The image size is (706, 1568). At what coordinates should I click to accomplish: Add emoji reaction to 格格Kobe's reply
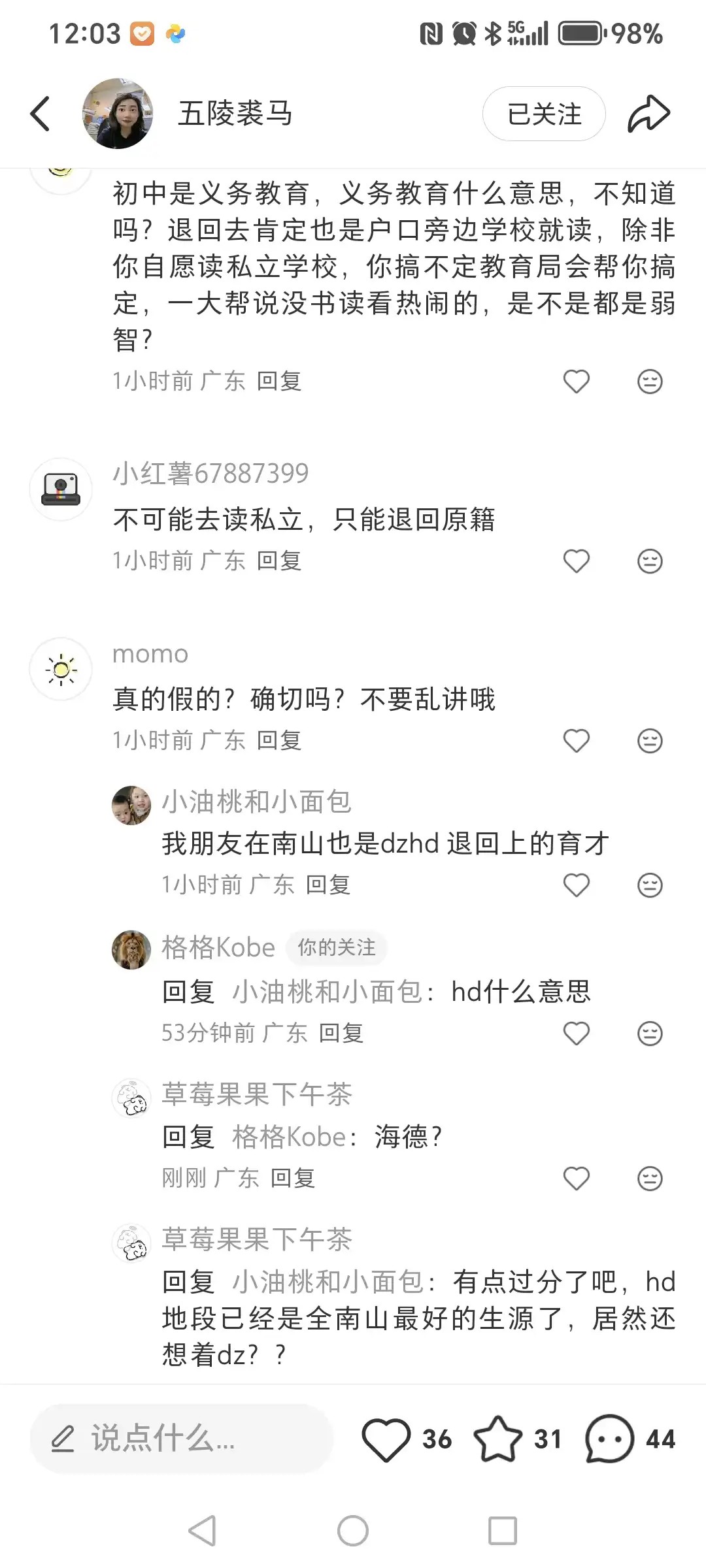coord(650,1034)
